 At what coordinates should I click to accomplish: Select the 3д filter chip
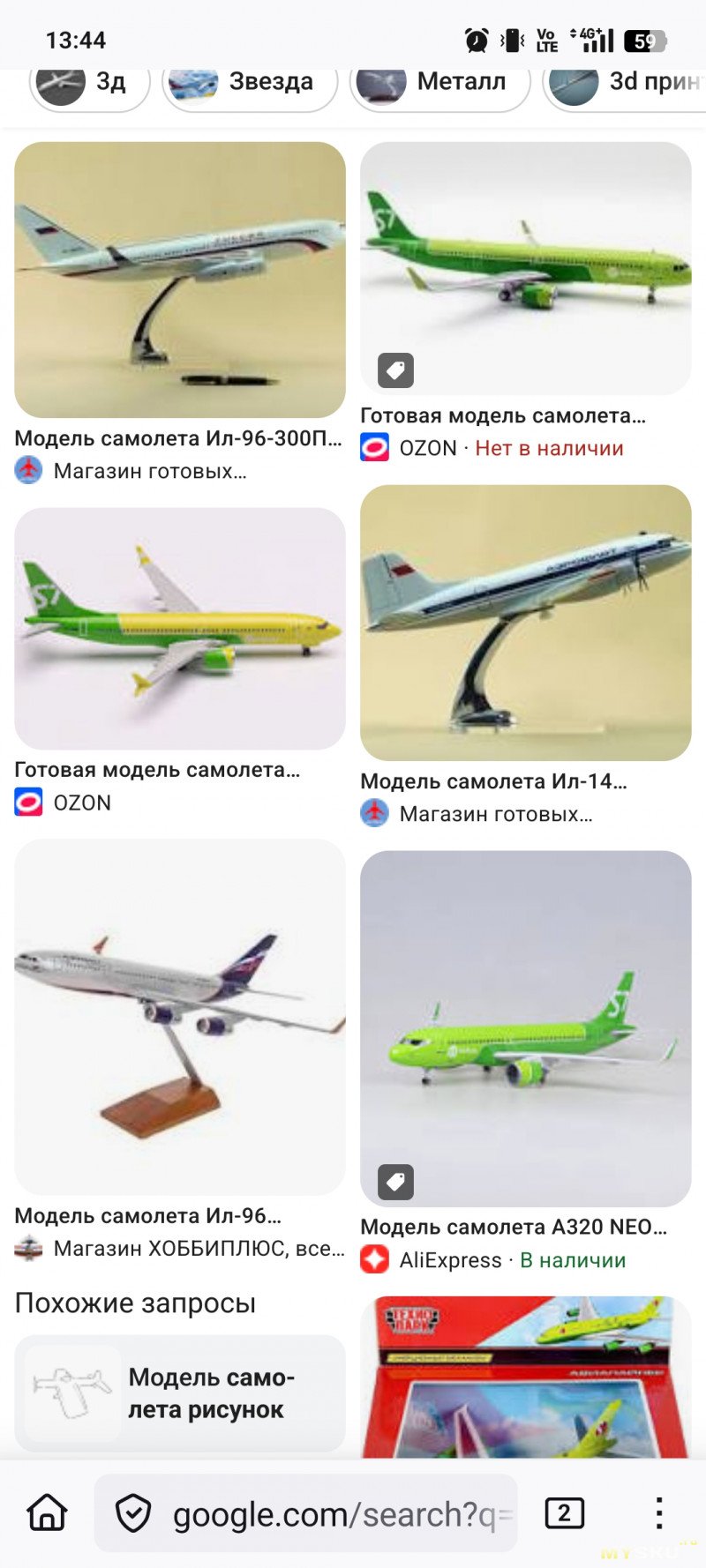(89, 83)
